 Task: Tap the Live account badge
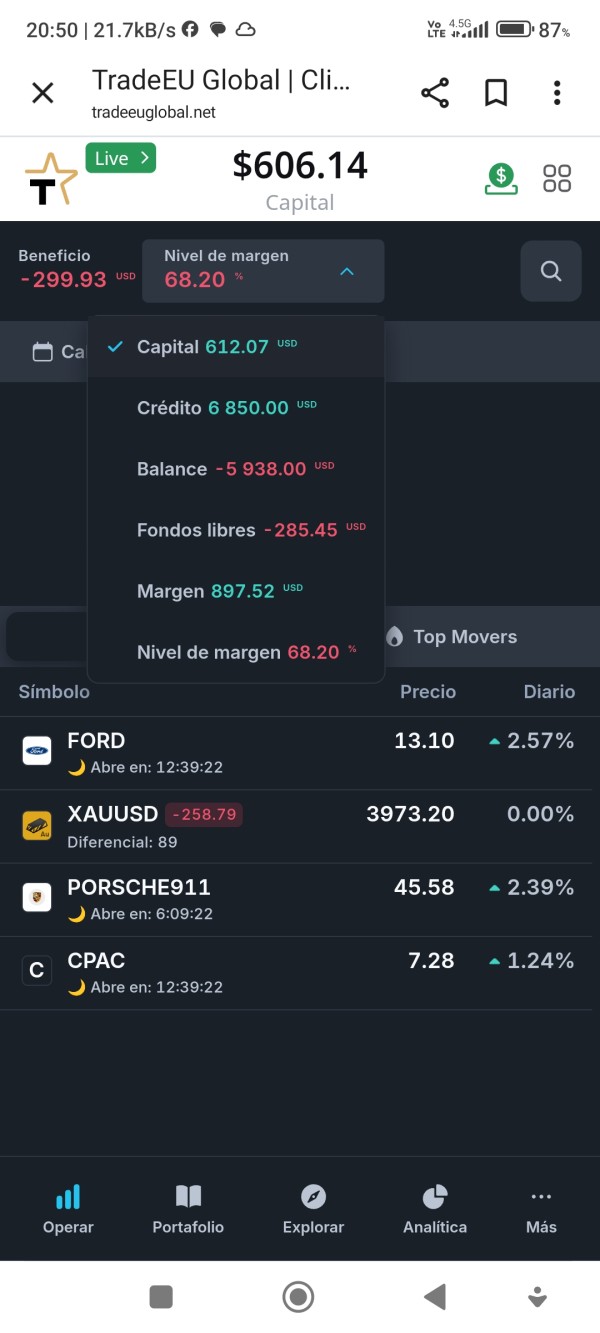pyautogui.click(x=121, y=158)
